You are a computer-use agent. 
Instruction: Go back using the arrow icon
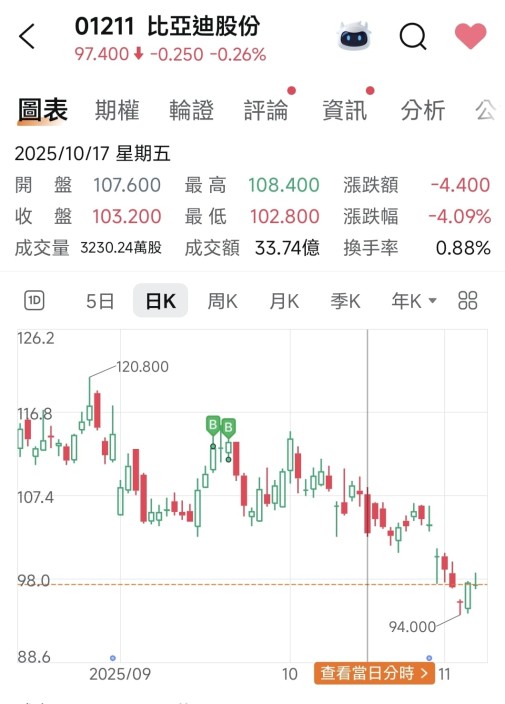(27, 36)
